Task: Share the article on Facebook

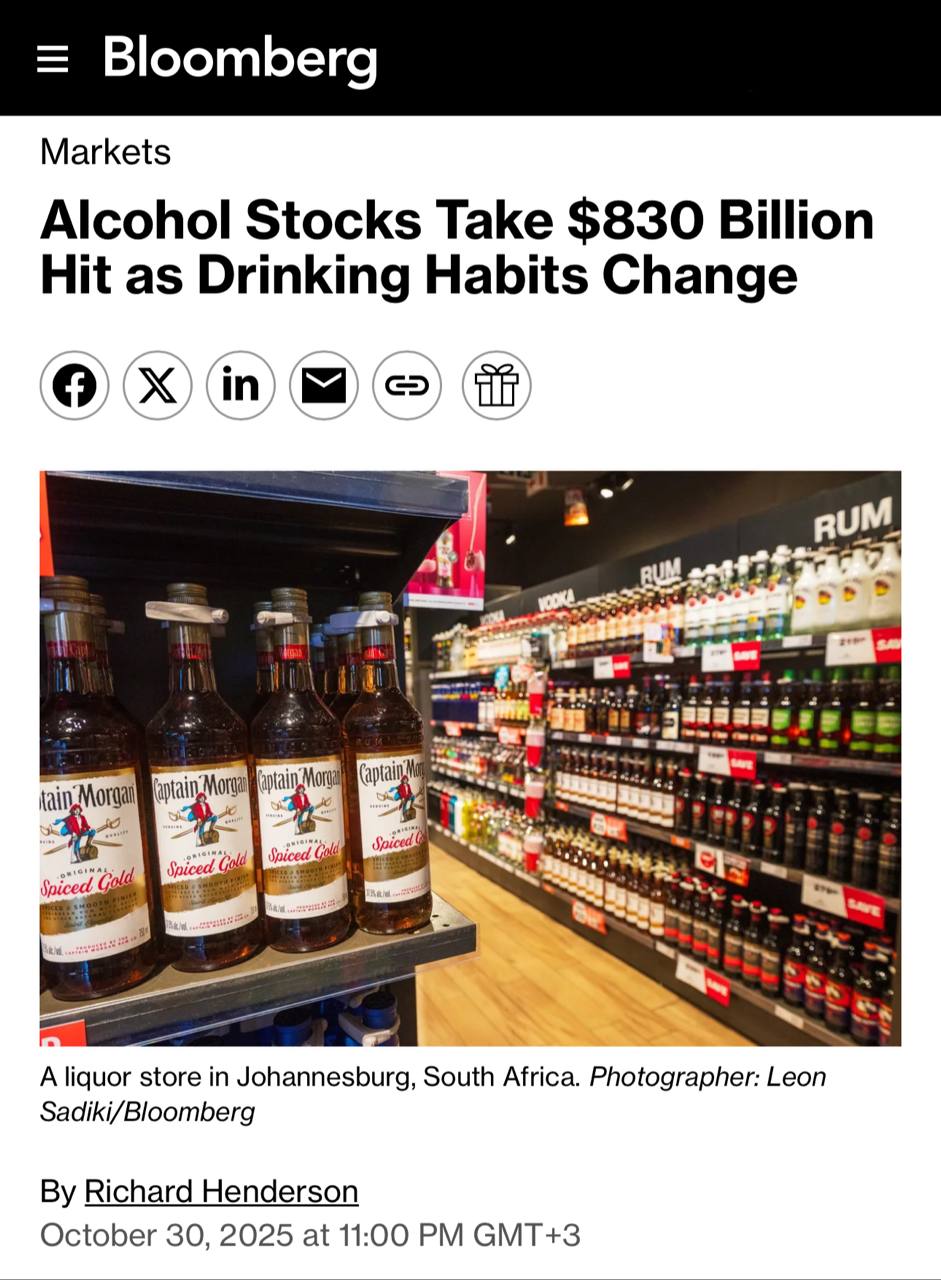Action: coord(74,385)
